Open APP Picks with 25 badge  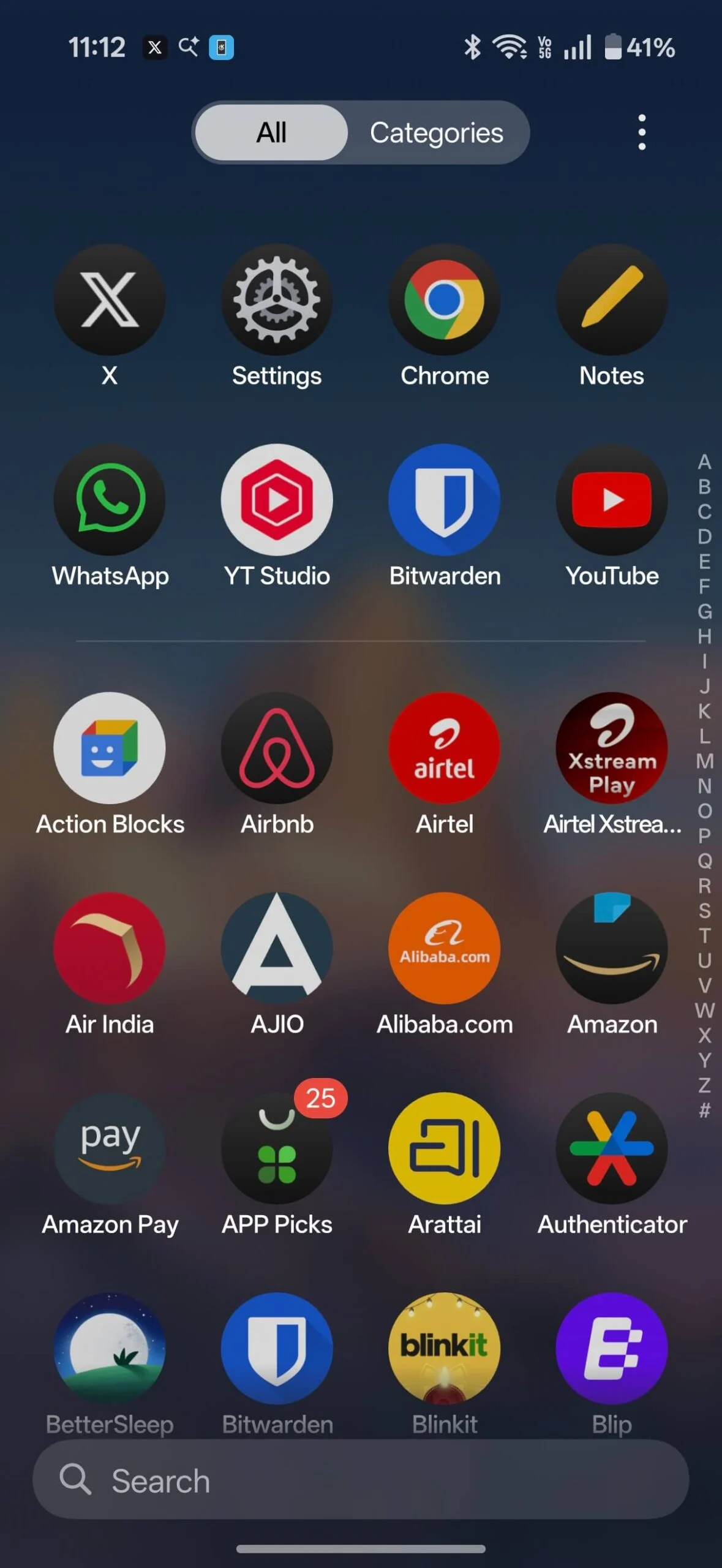(x=277, y=1148)
